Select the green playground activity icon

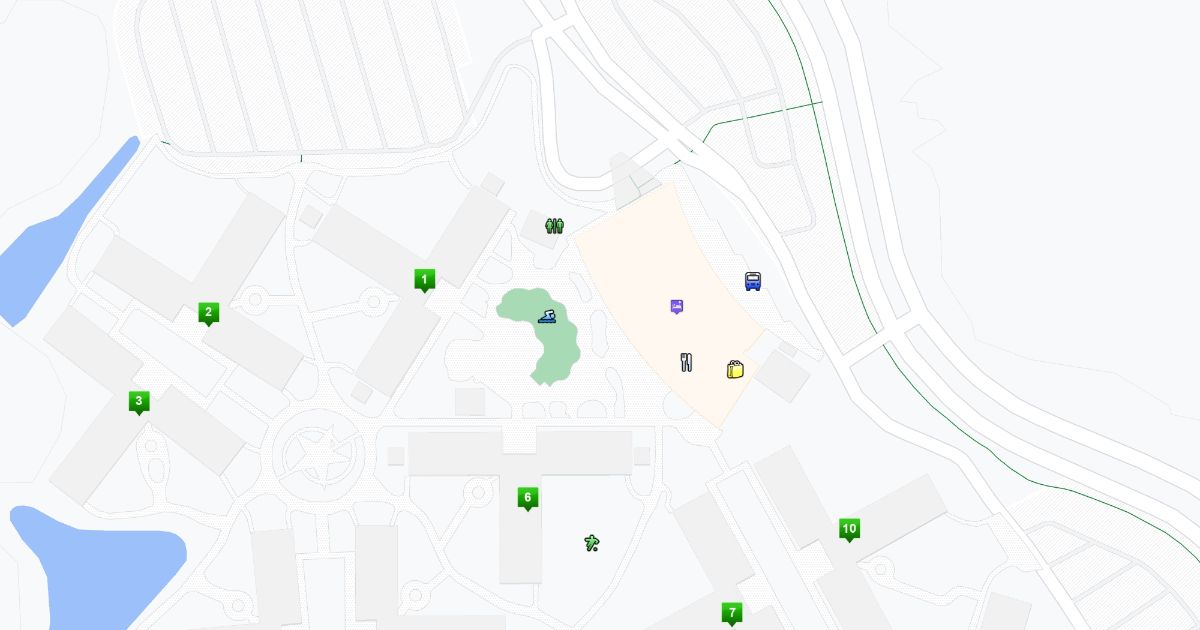592,543
